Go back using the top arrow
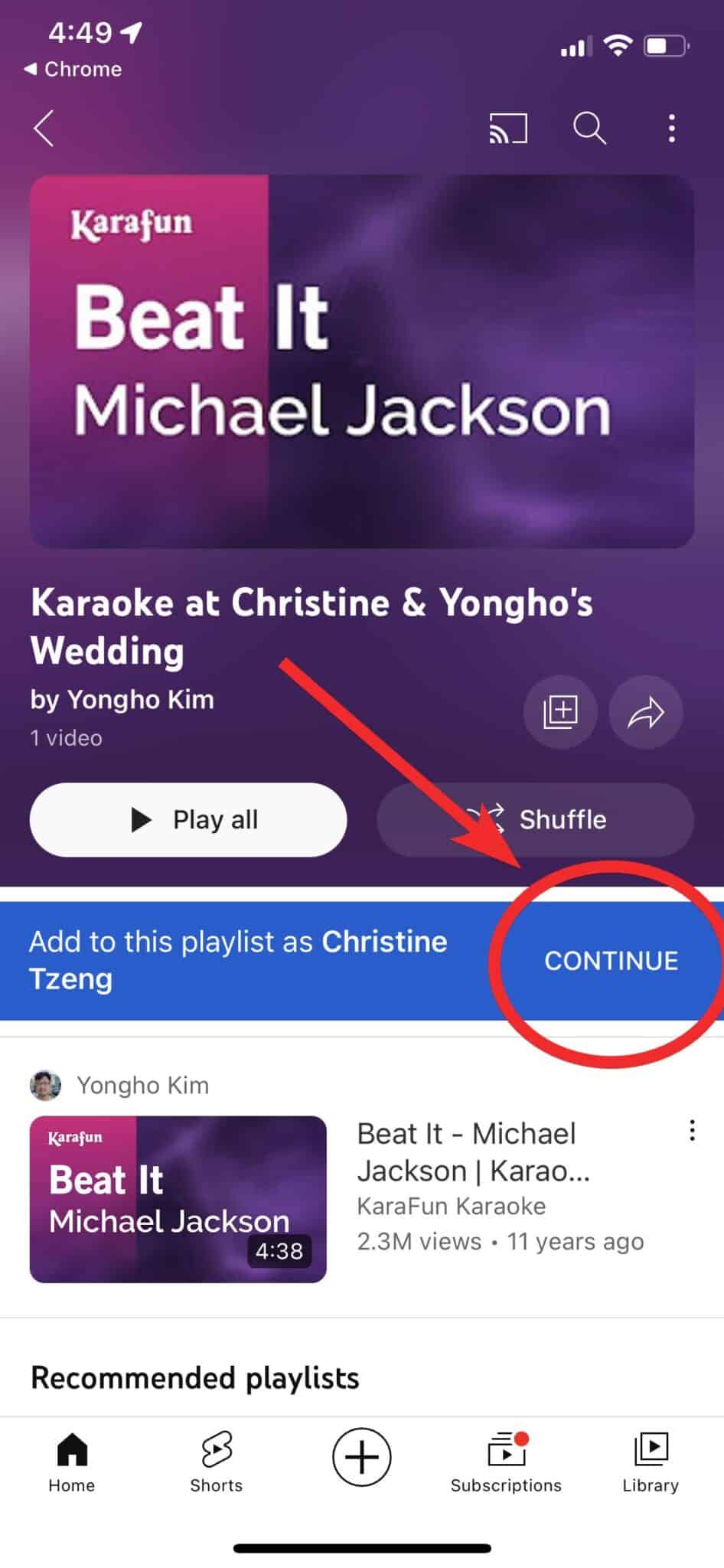The image size is (724, 1568). (44, 128)
